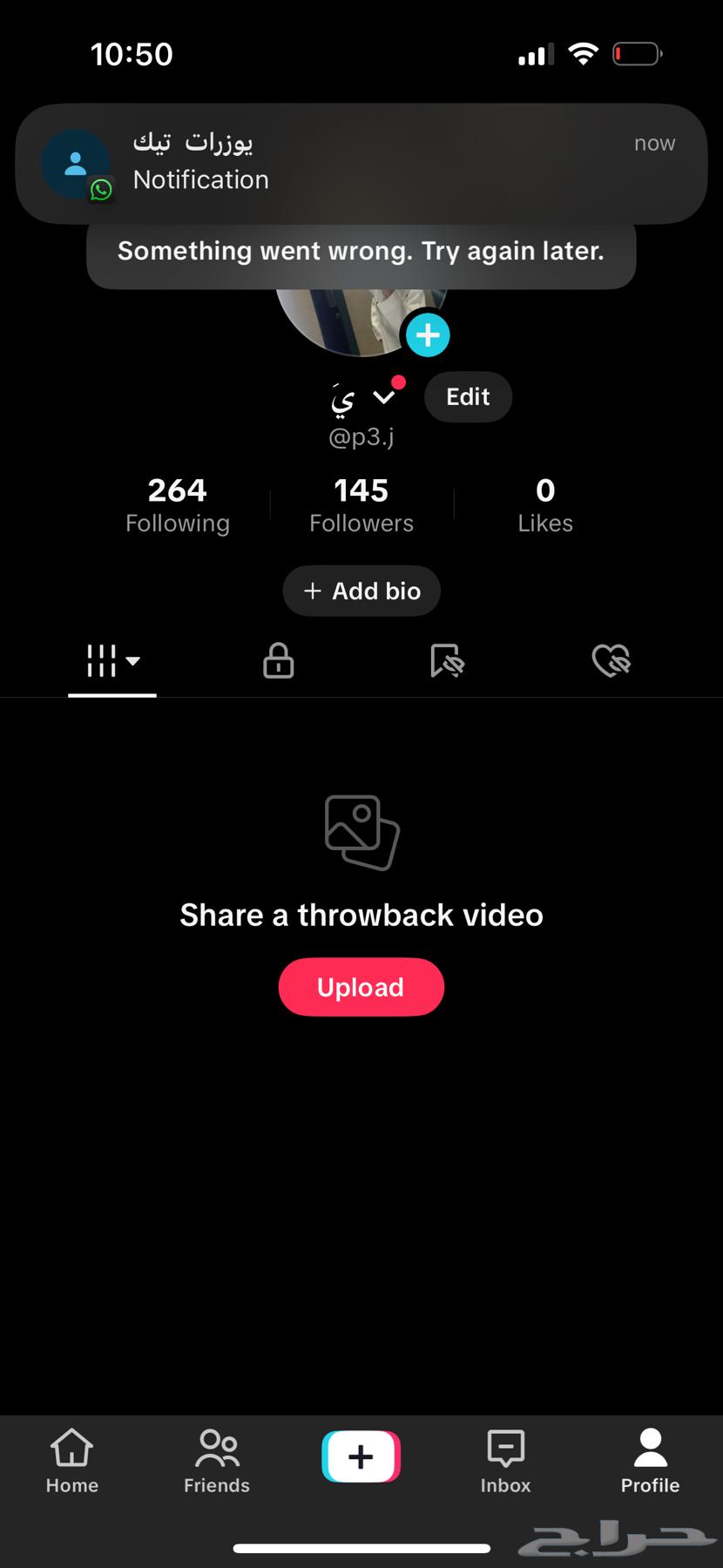Switch to the hidden liked videos tab
Viewport: 723px width, 1568px height.
(x=611, y=661)
